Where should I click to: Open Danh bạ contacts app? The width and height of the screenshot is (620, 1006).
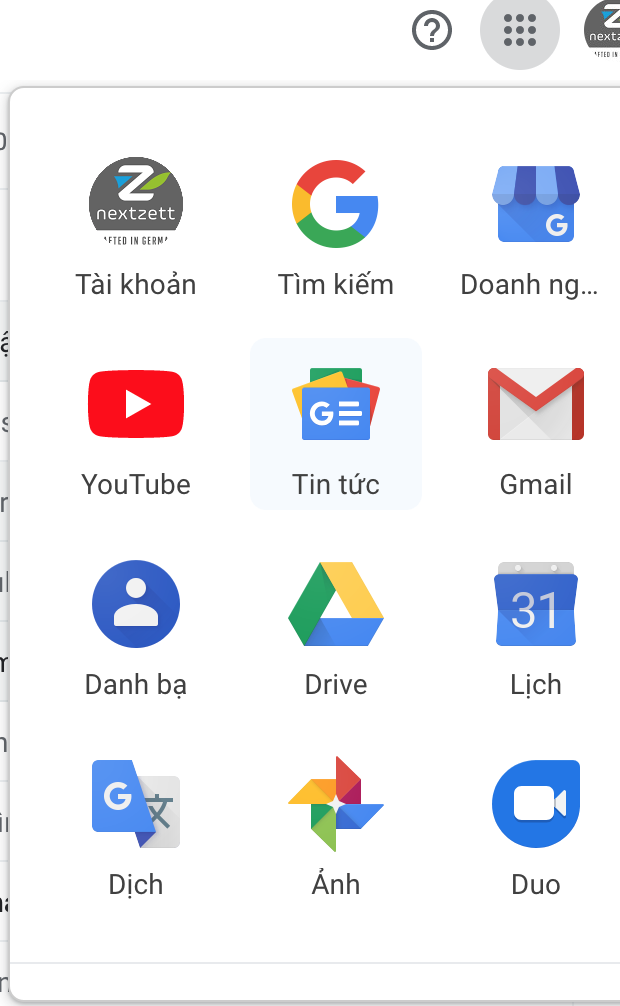click(136, 624)
